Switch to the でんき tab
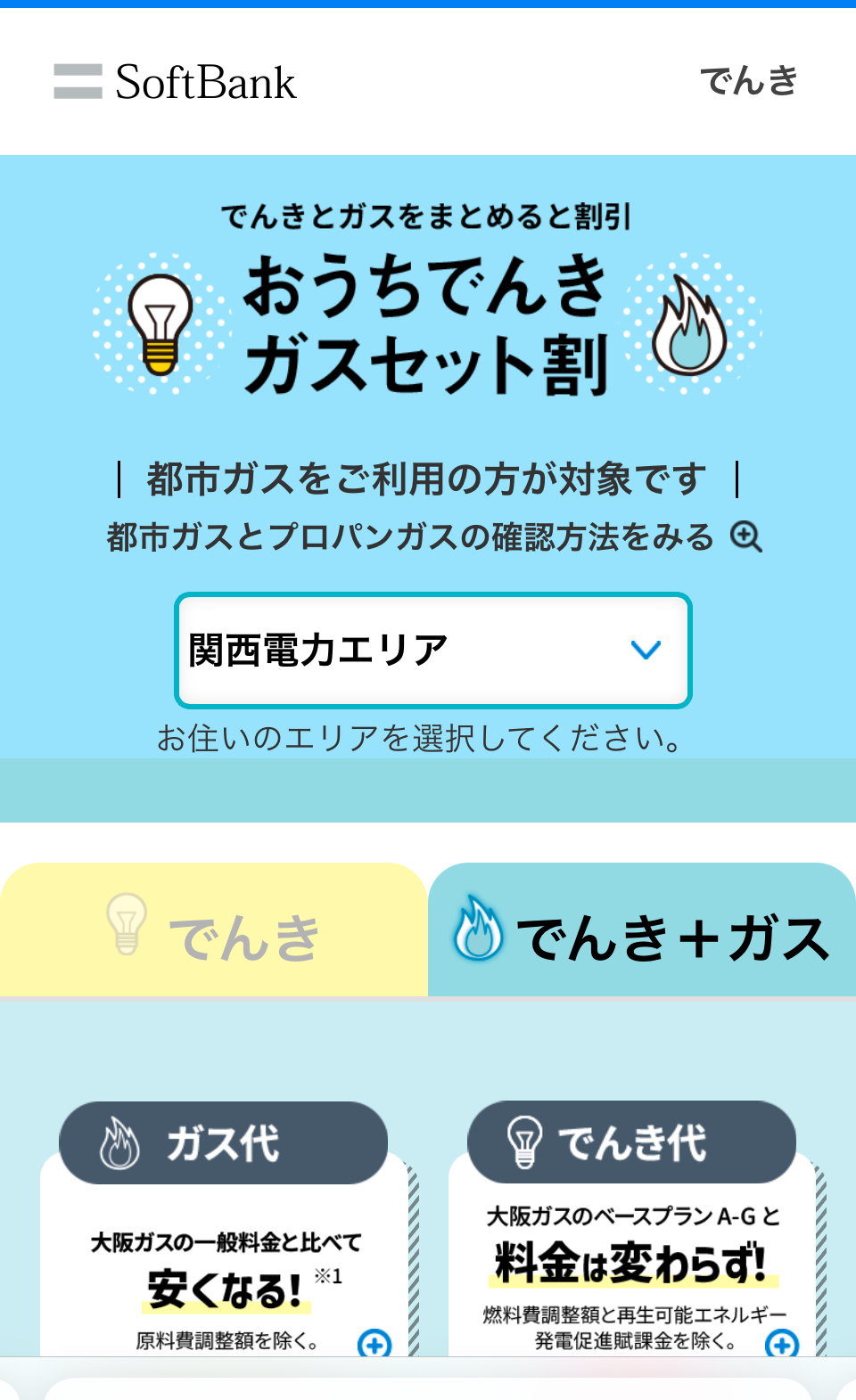 click(214, 929)
